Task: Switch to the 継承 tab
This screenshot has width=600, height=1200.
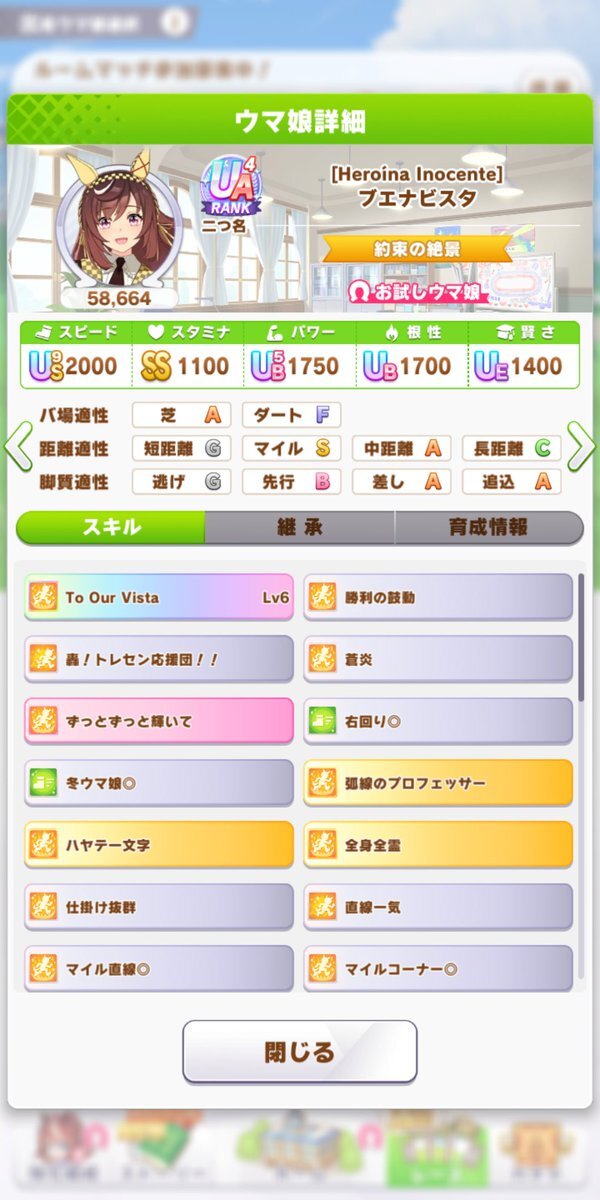Action: [299, 527]
